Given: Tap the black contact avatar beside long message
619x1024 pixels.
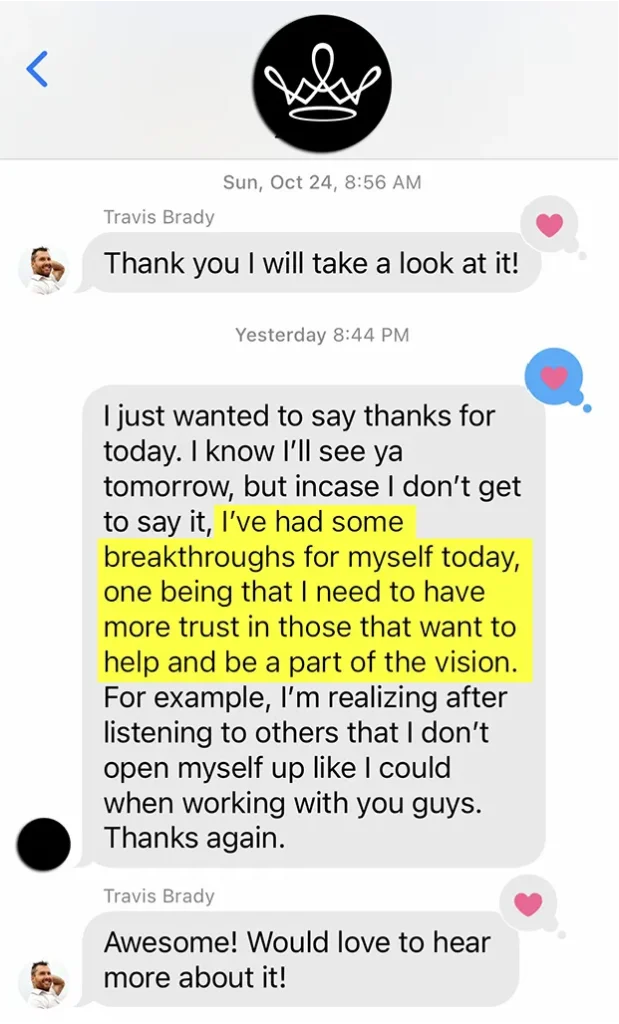Looking at the screenshot, I should (x=44, y=845).
